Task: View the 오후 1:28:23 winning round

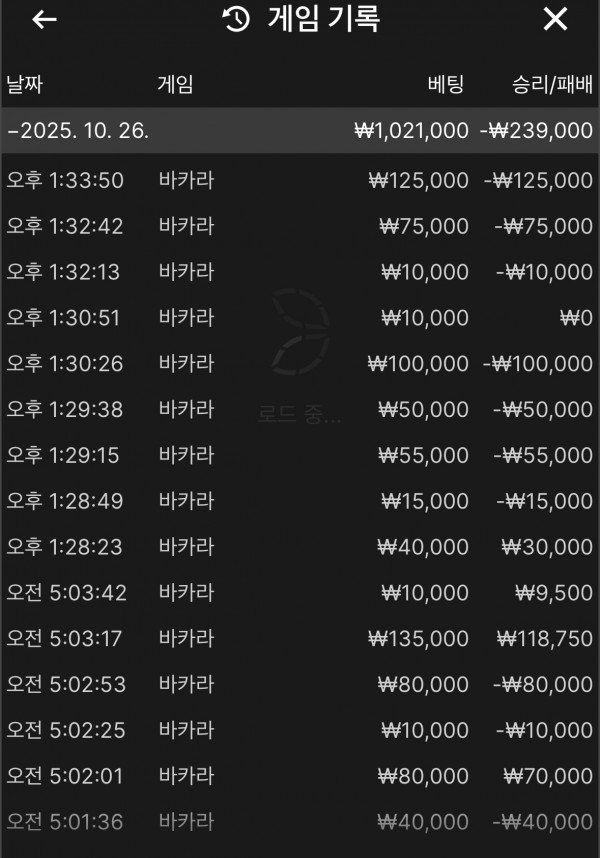Action: [x=299, y=547]
